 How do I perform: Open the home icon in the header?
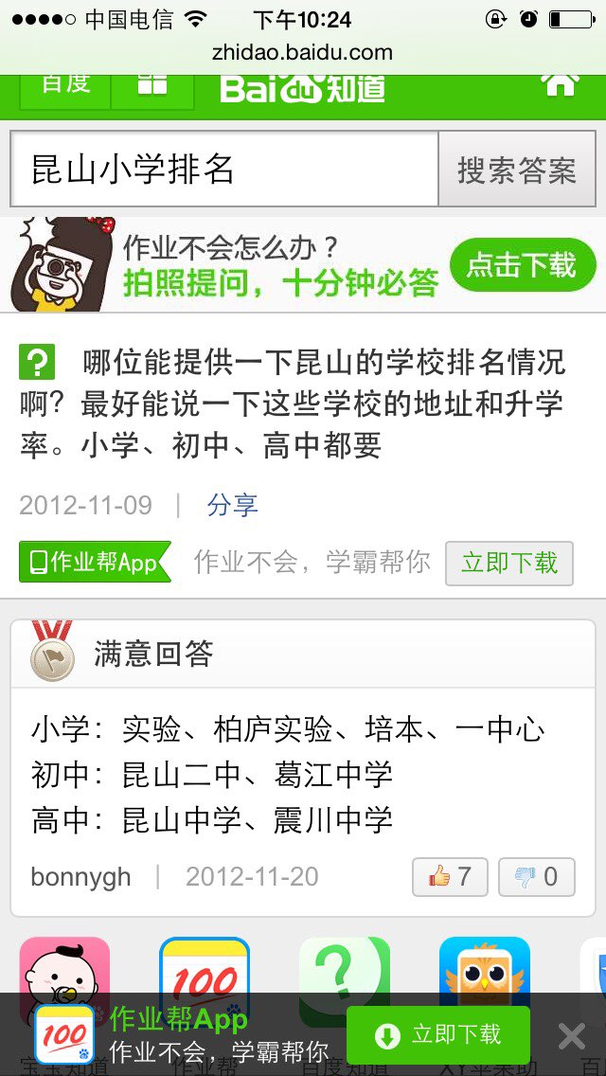pyautogui.click(x=559, y=85)
